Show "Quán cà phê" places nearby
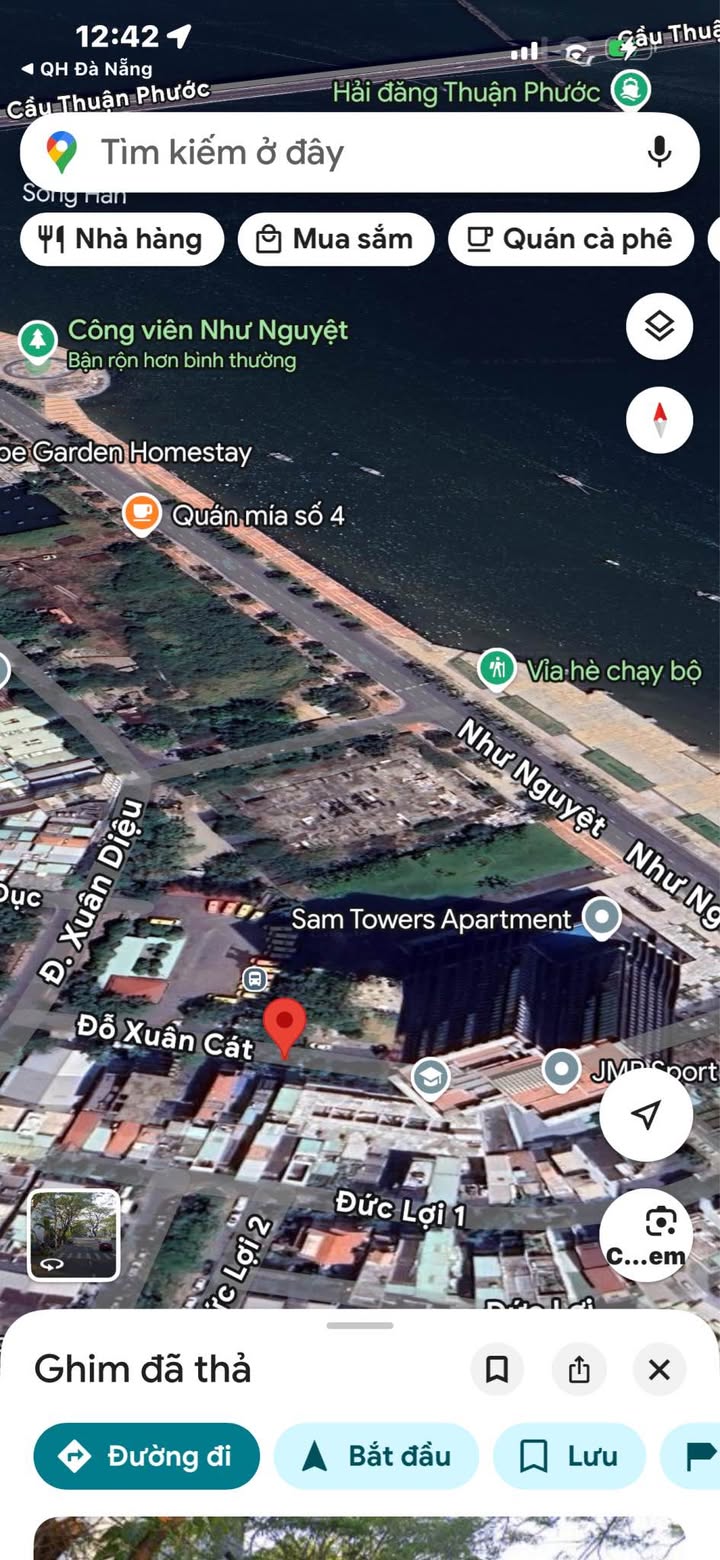Screen dimensions: 720x1560 570,240
